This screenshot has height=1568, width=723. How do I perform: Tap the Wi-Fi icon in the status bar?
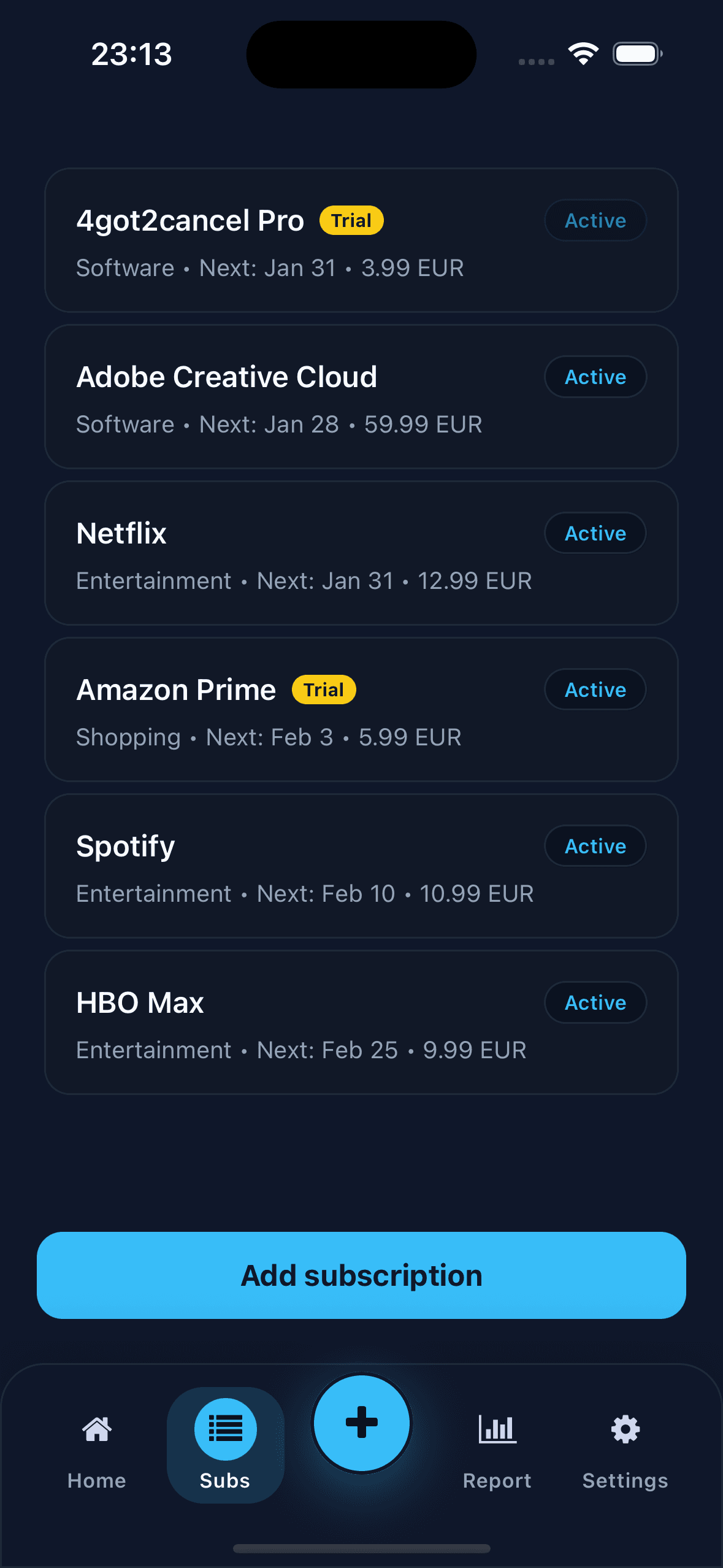coord(581,54)
